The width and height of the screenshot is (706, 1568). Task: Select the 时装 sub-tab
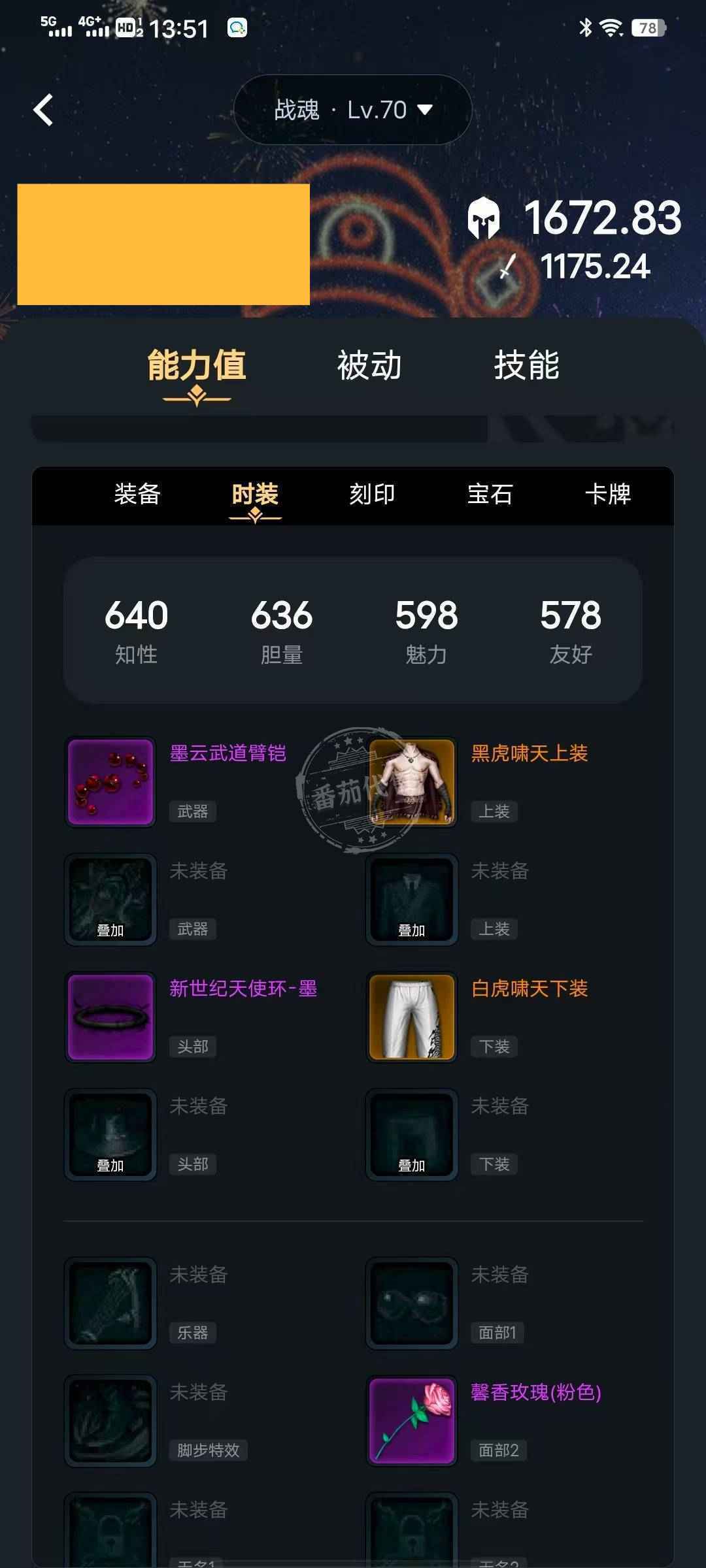[x=255, y=495]
